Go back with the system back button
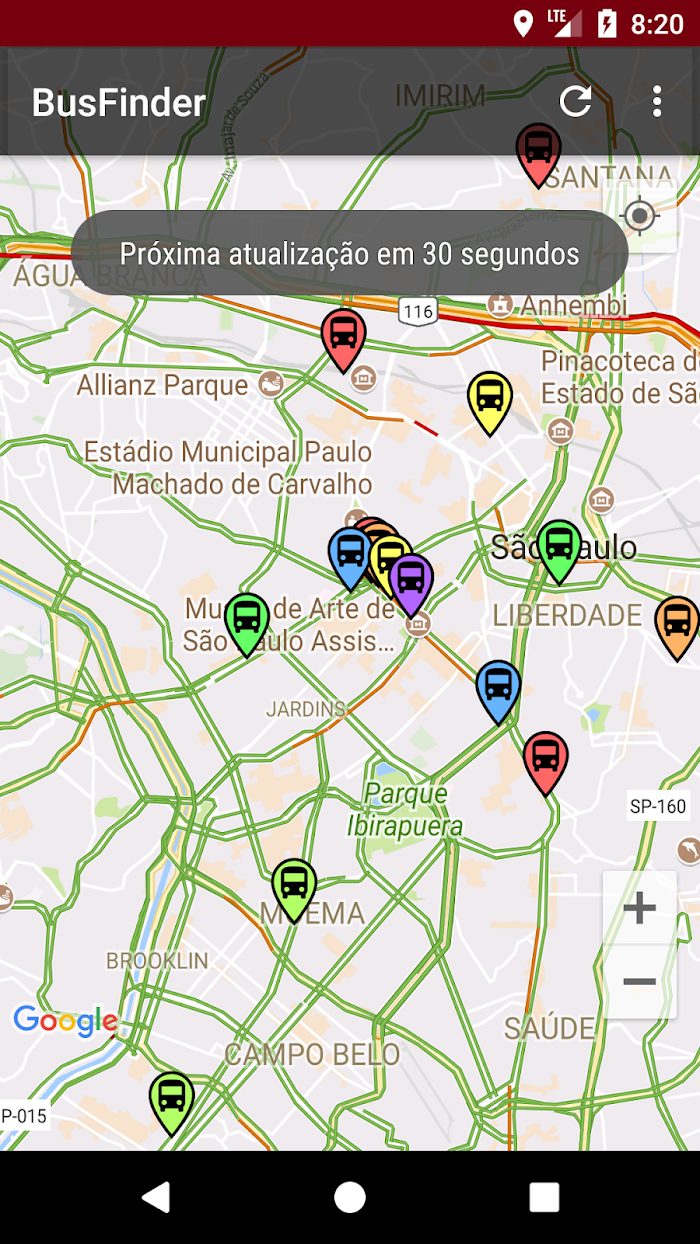 pyautogui.click(x=156, y=1197)
